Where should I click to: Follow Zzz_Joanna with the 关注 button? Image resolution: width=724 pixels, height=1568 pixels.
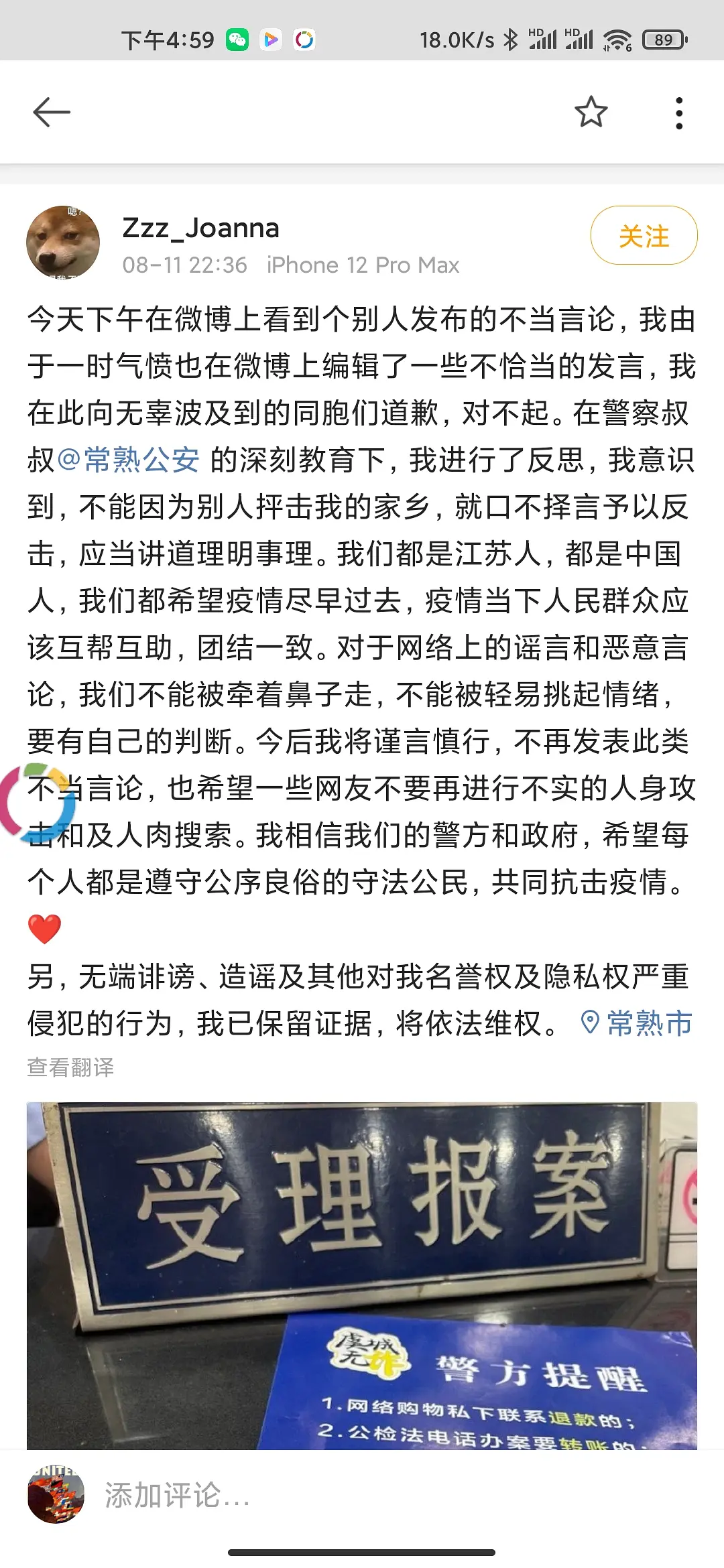(x=644, y=236)
